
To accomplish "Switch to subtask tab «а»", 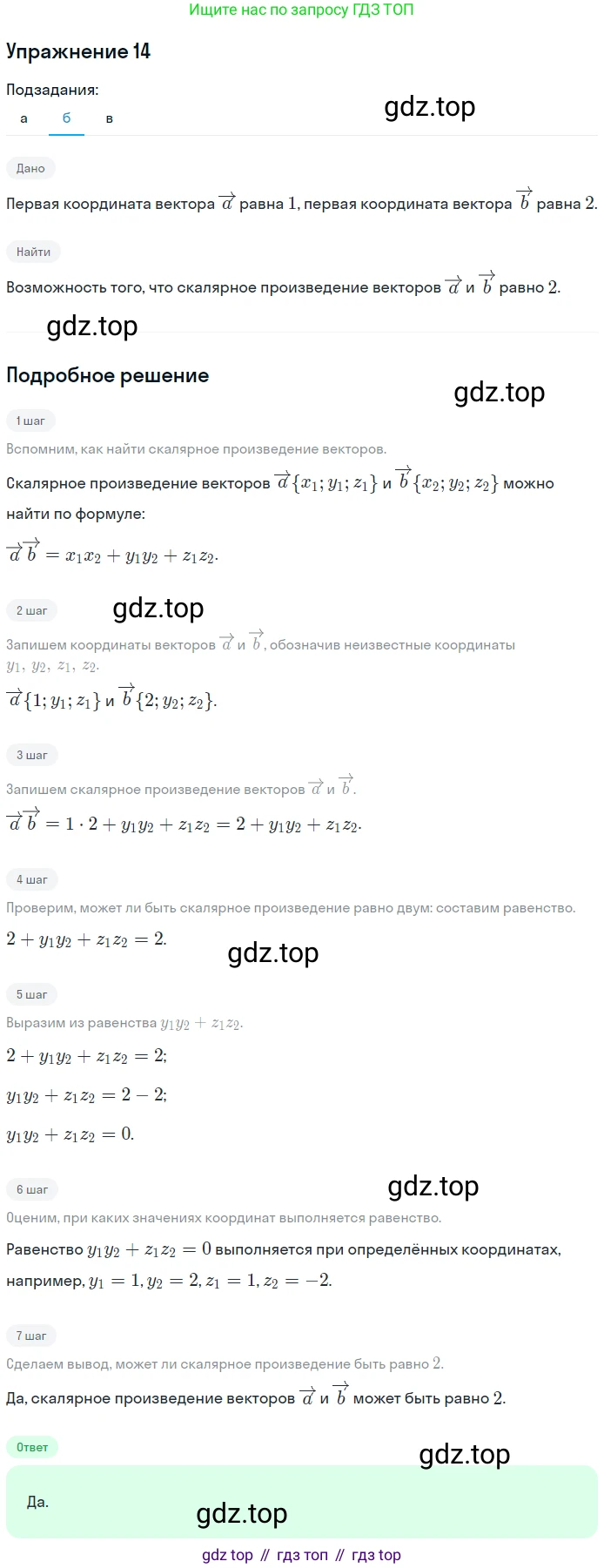I will pos(23,118).
